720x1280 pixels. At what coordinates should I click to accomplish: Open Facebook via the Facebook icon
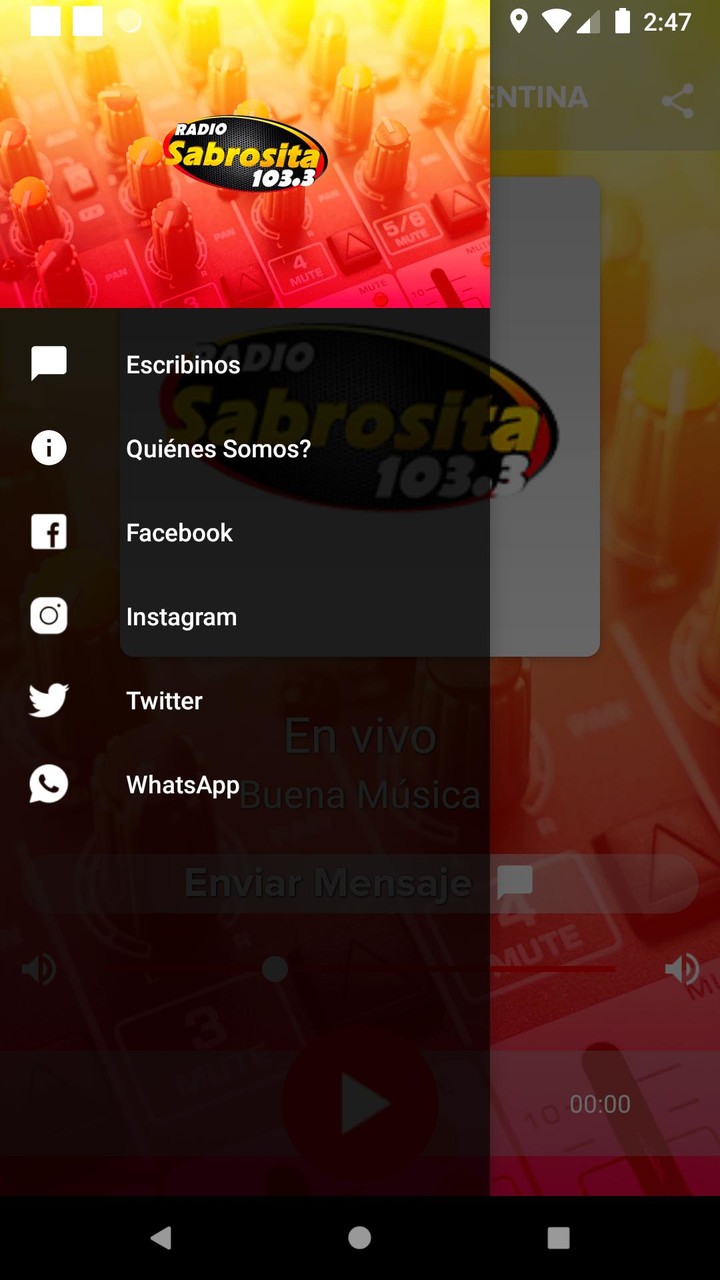click(47, 532)
